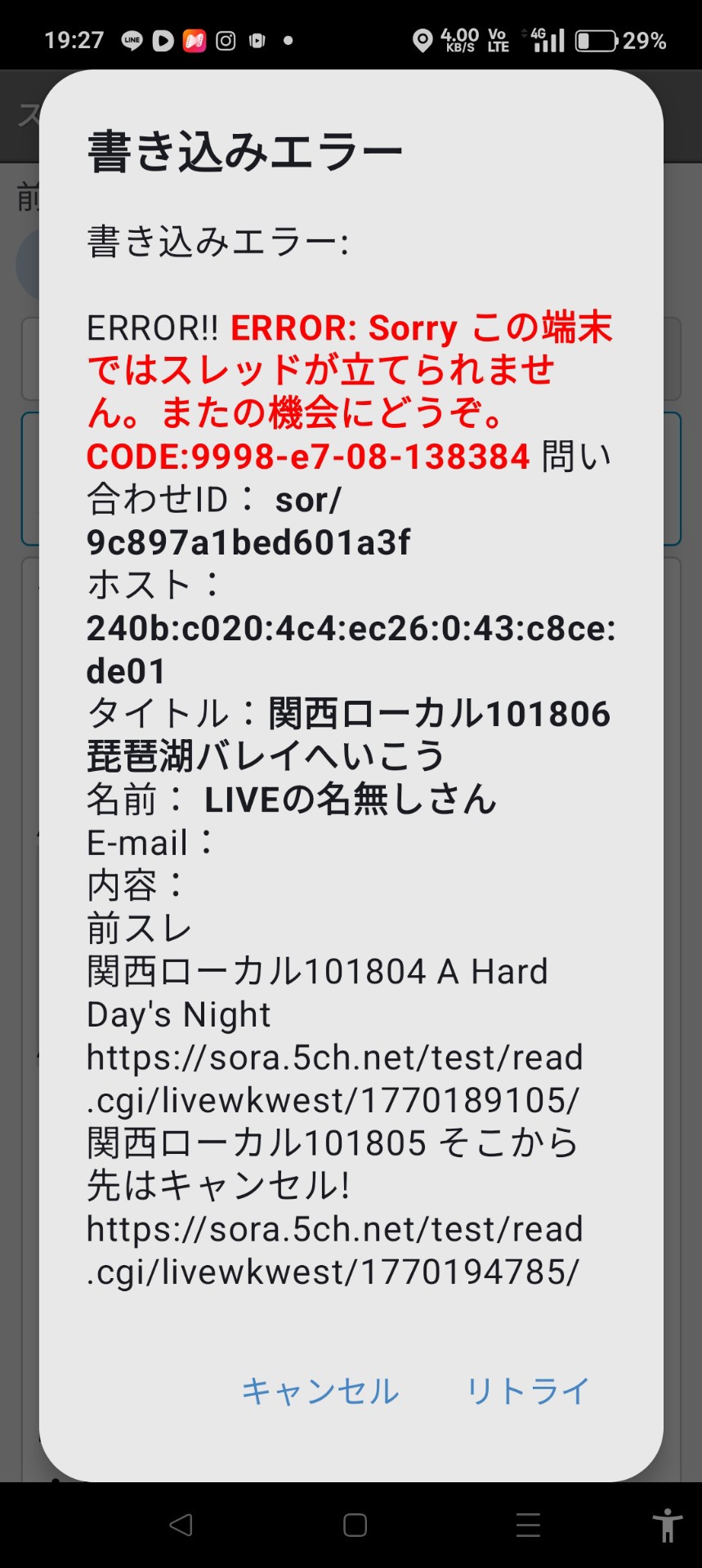Tap リトライ to retry posting
Screen dimensions: 702x1568
[527, 1390]
